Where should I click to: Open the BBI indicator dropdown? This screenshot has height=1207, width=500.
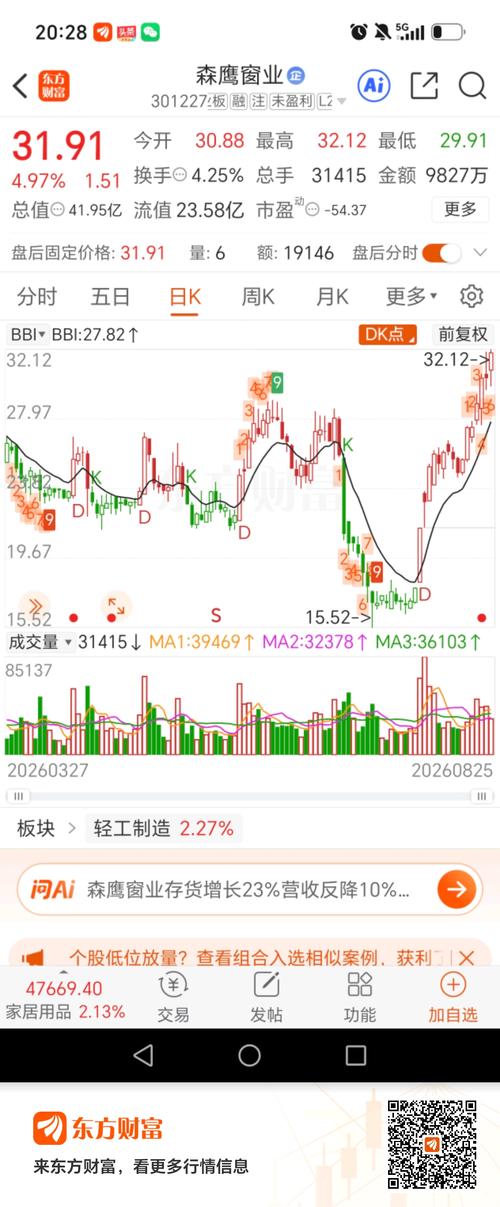click(27, 334)
